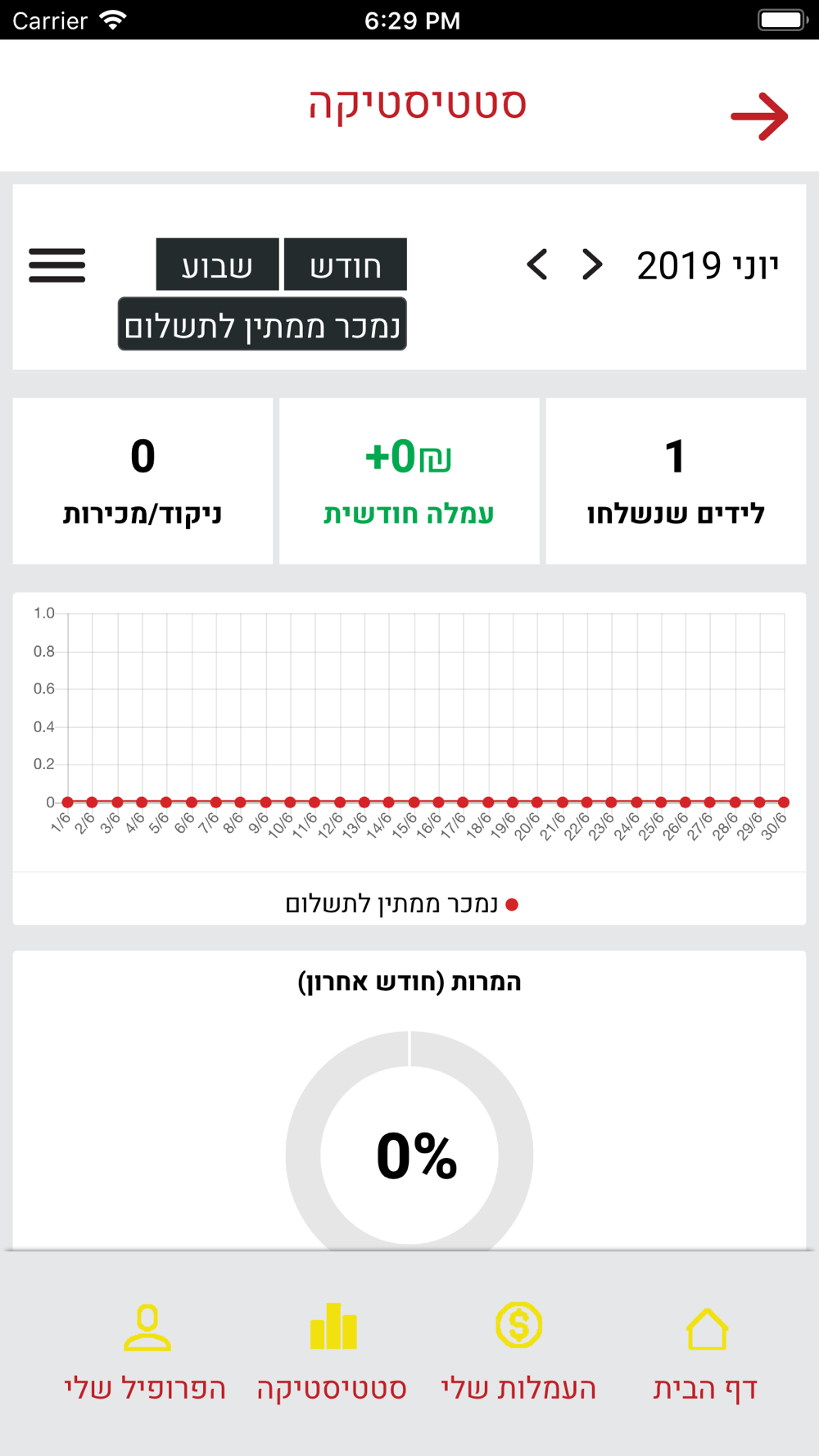Open the הפרופיל שלי tab
This screenshot has width=819, height=1456.
[x=146, y=1351]
